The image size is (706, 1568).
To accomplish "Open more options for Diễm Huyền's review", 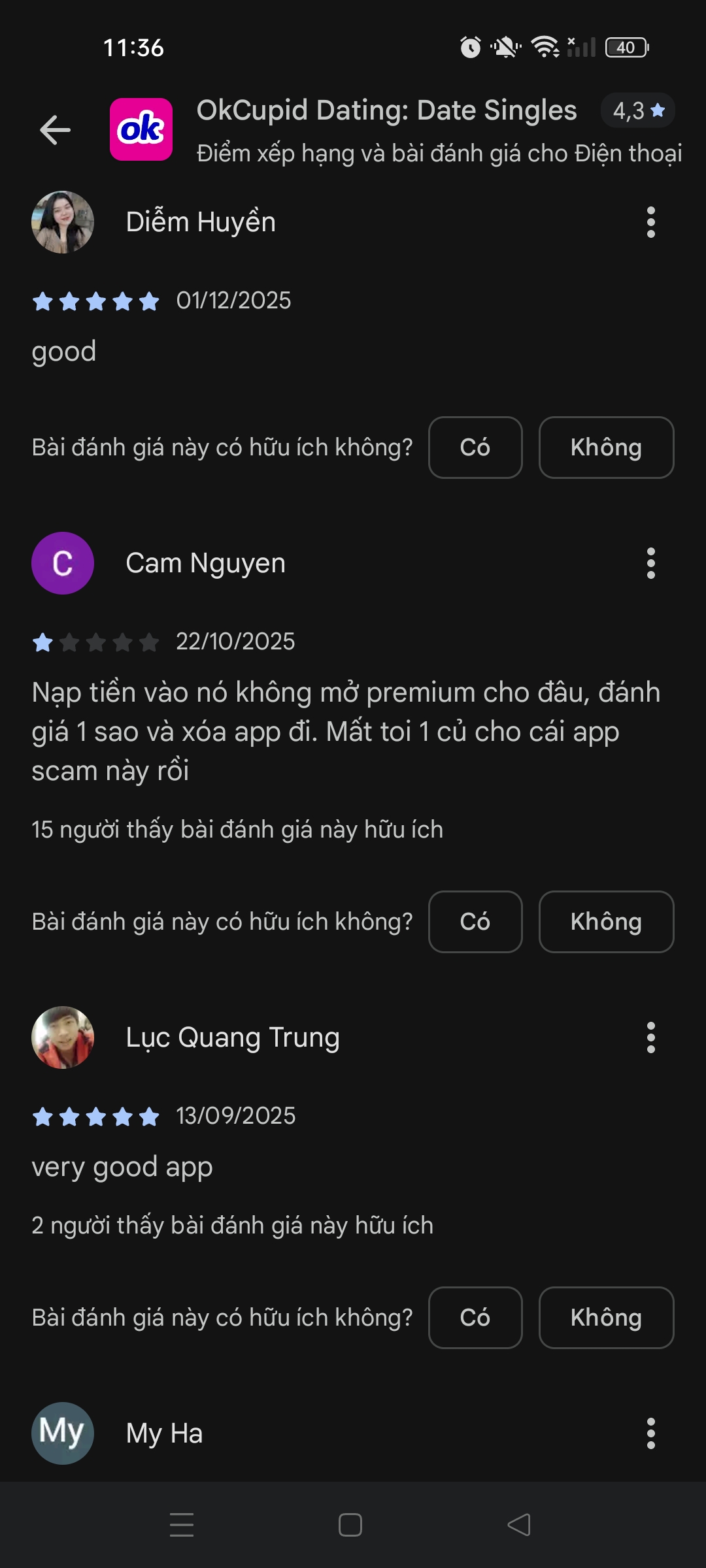I will [650, 222].
